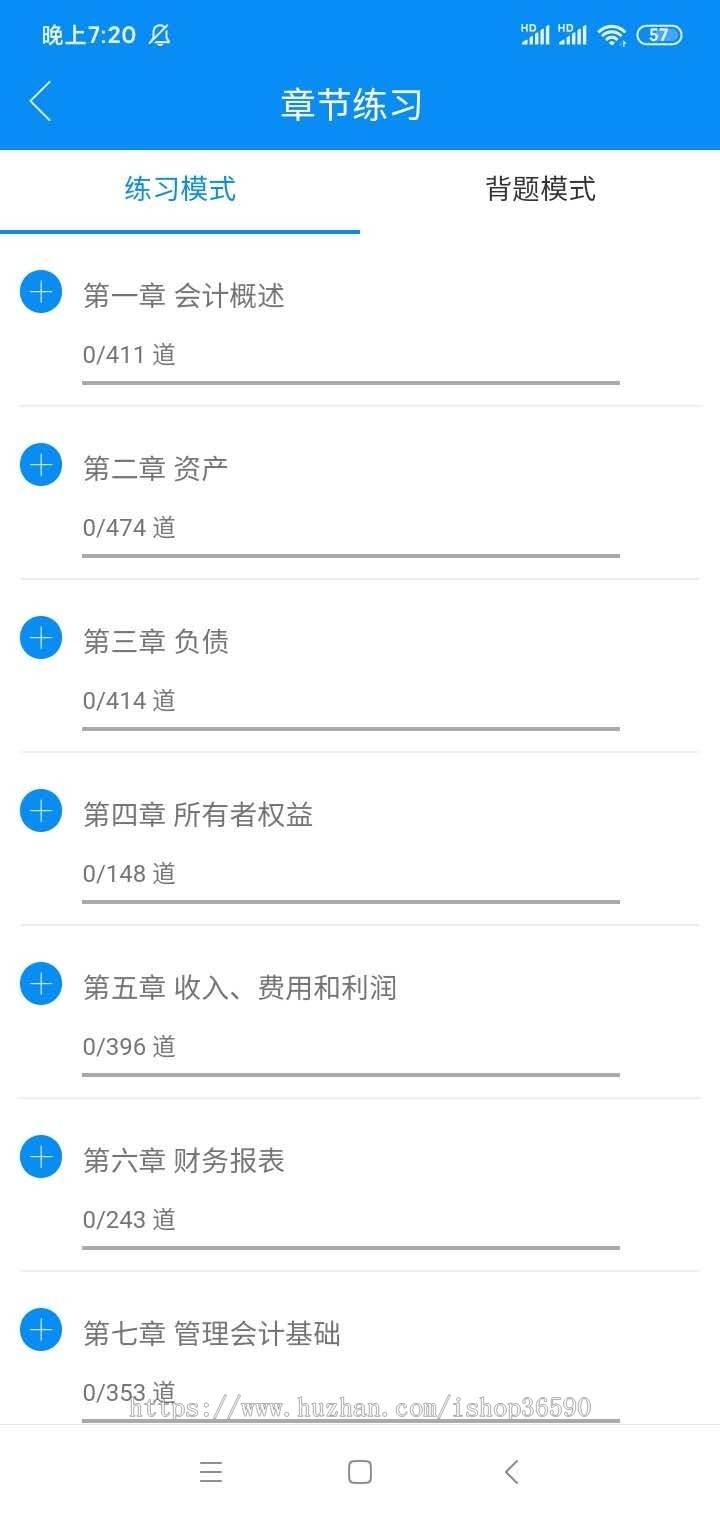Tap the 0/411 道 progress label
Screen dimensions: 720x1520
point(128,354)
